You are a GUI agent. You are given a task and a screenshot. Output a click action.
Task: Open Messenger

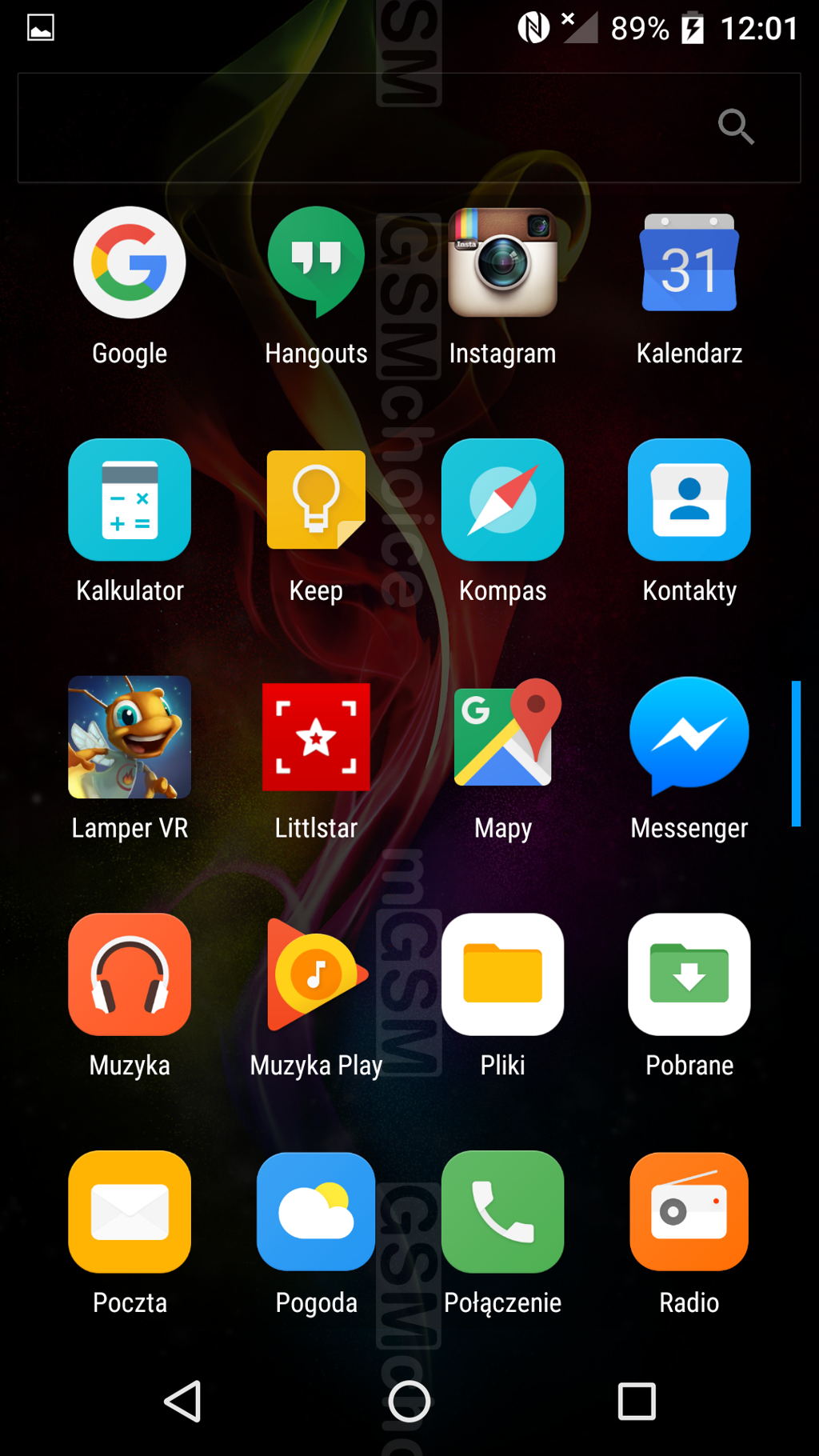[x=689, y=737]
